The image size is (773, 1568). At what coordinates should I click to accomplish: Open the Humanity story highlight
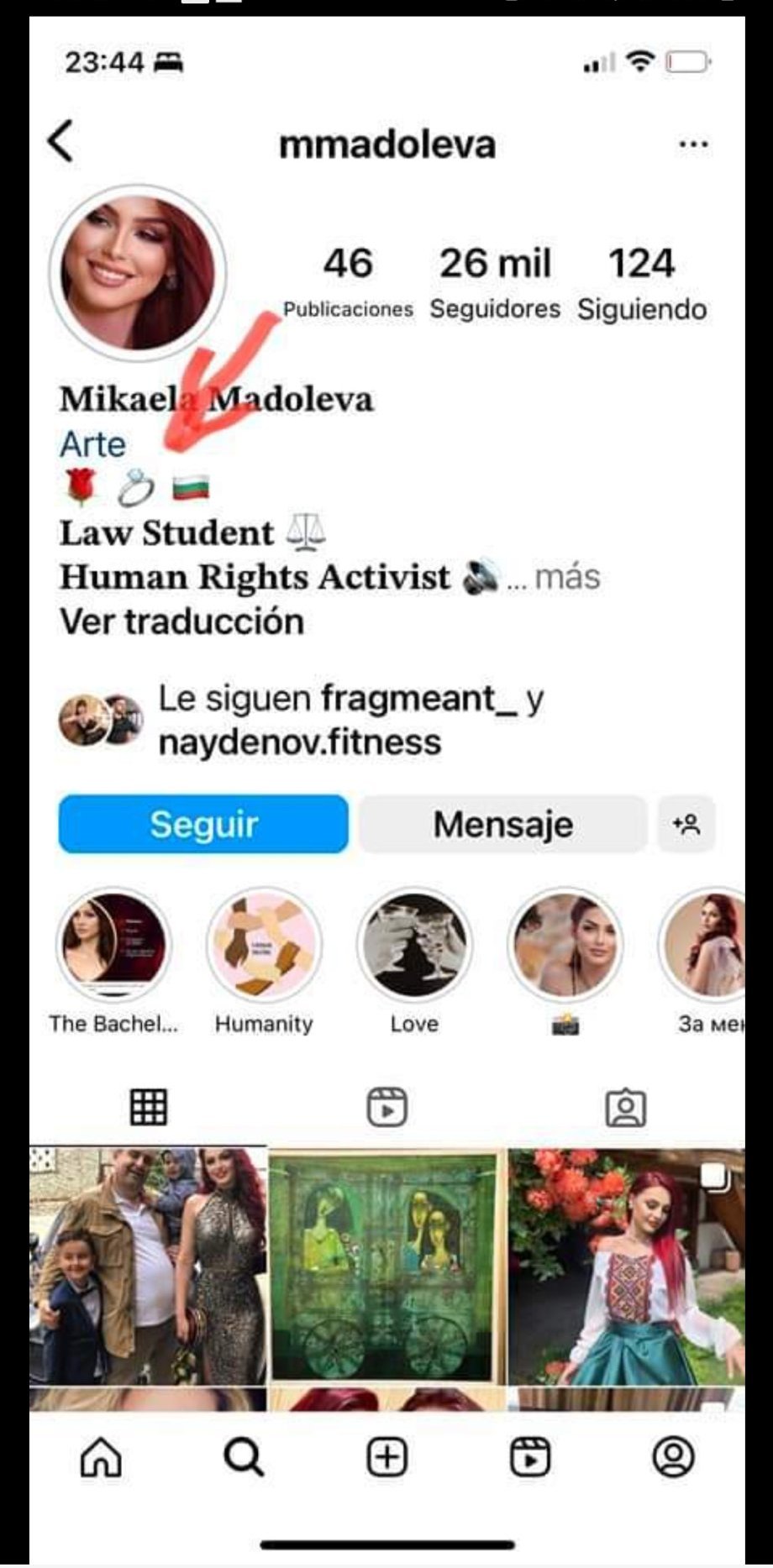[x=264, y=945]
